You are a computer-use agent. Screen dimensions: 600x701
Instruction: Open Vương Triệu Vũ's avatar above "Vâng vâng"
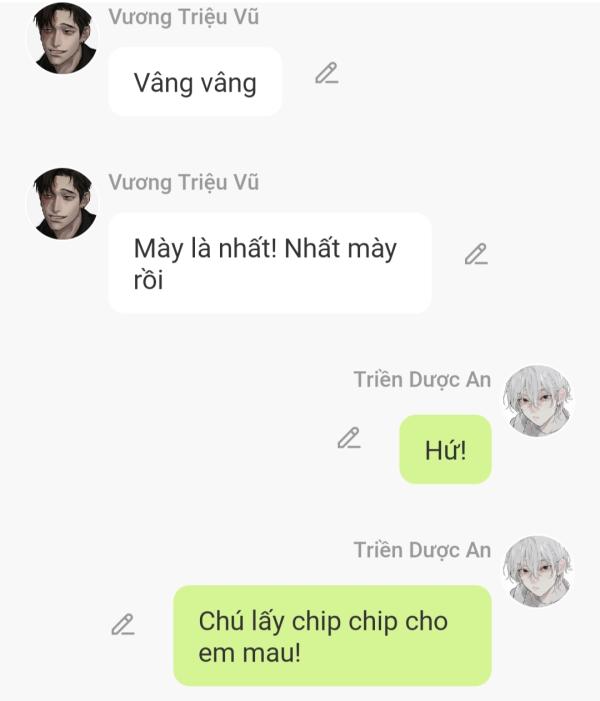coord(64,39)
